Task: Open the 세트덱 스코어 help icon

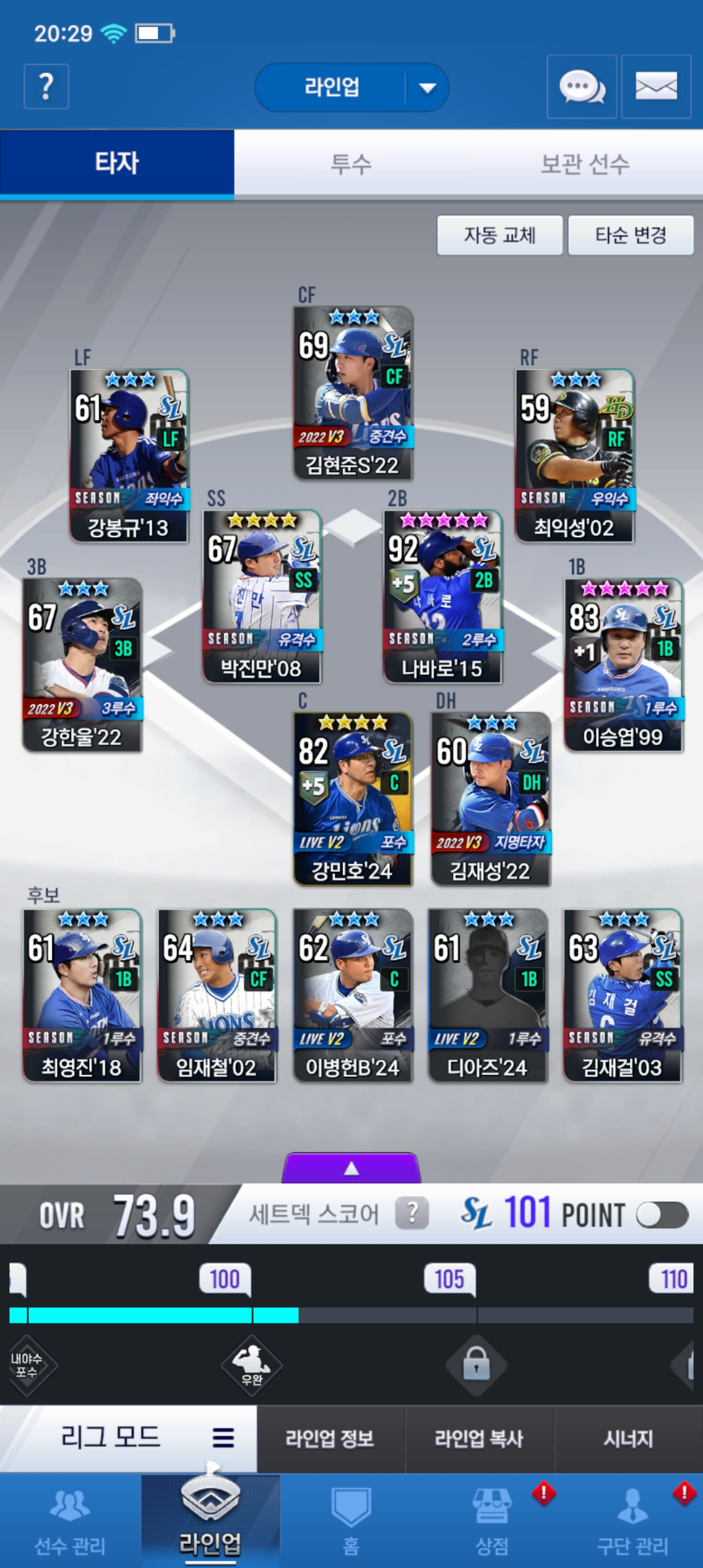Action: pos(411,1214)
